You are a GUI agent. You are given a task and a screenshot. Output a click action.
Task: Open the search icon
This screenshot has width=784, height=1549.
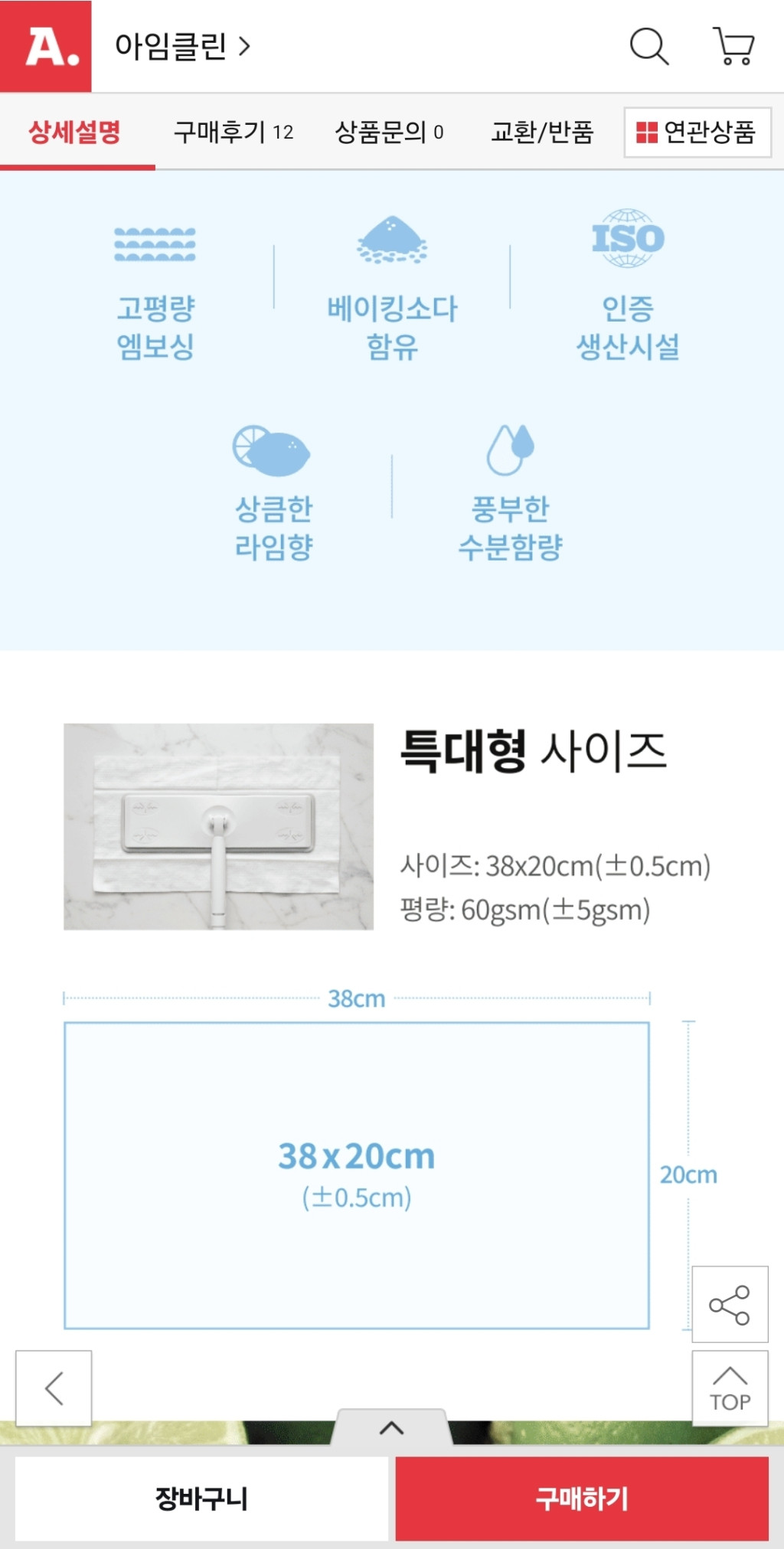(x=648, y=47)
